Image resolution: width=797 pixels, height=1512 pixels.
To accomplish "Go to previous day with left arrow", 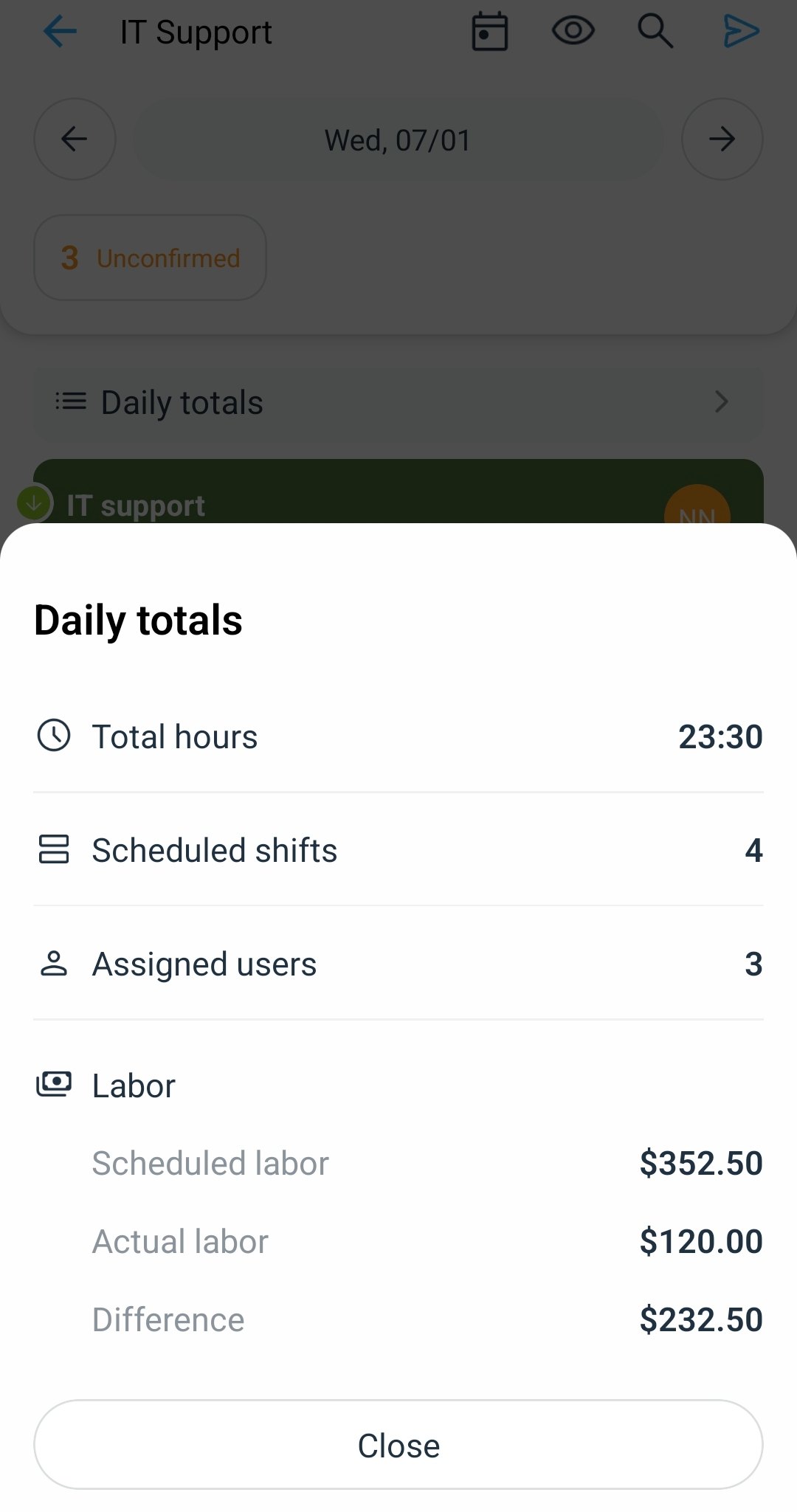I will click(75, 139).
